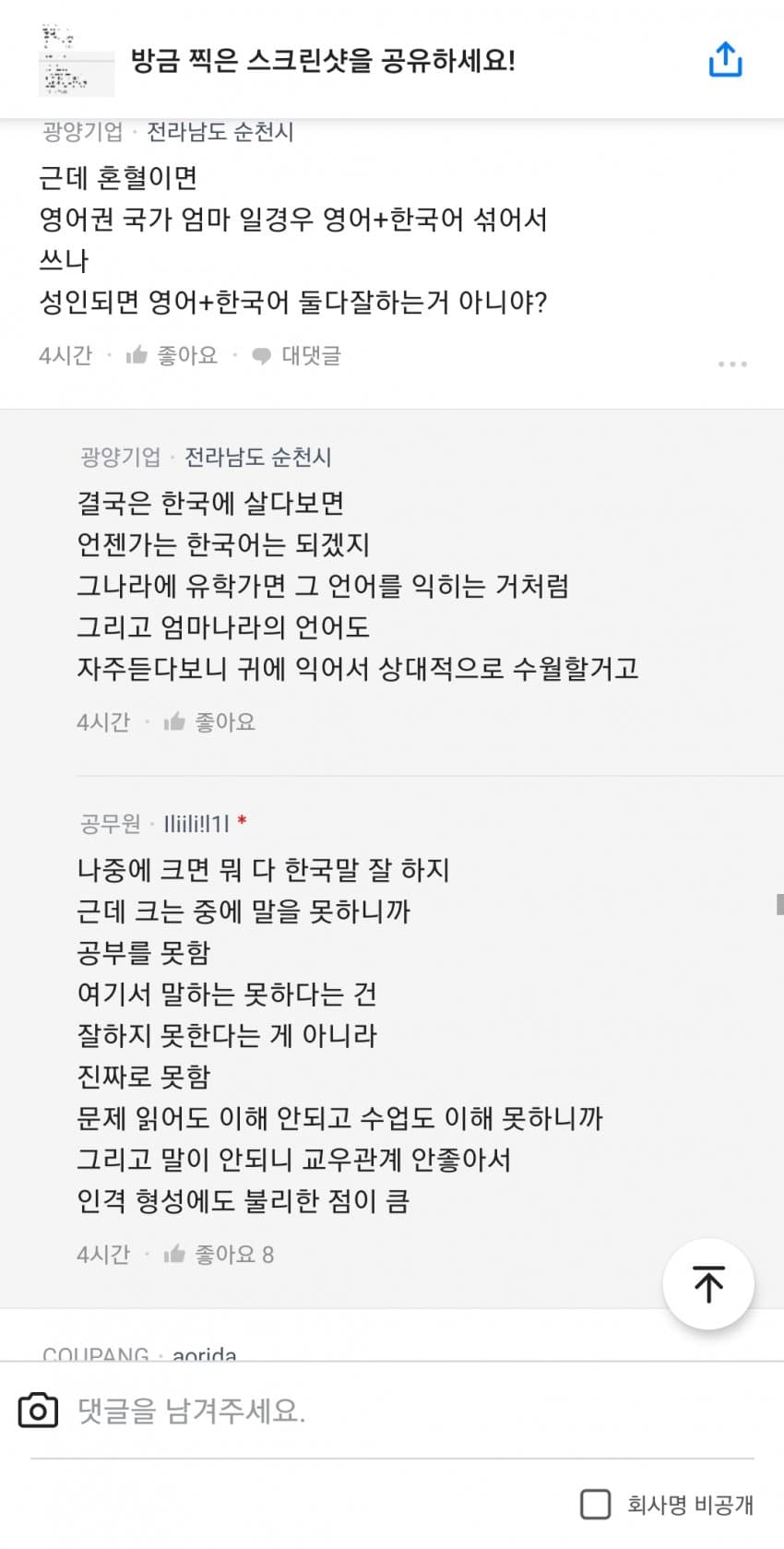The width and height of the screenshot is (784, 1549).
Task: Attach a photo using the camera icon
Action: [x=39, y=1410]
